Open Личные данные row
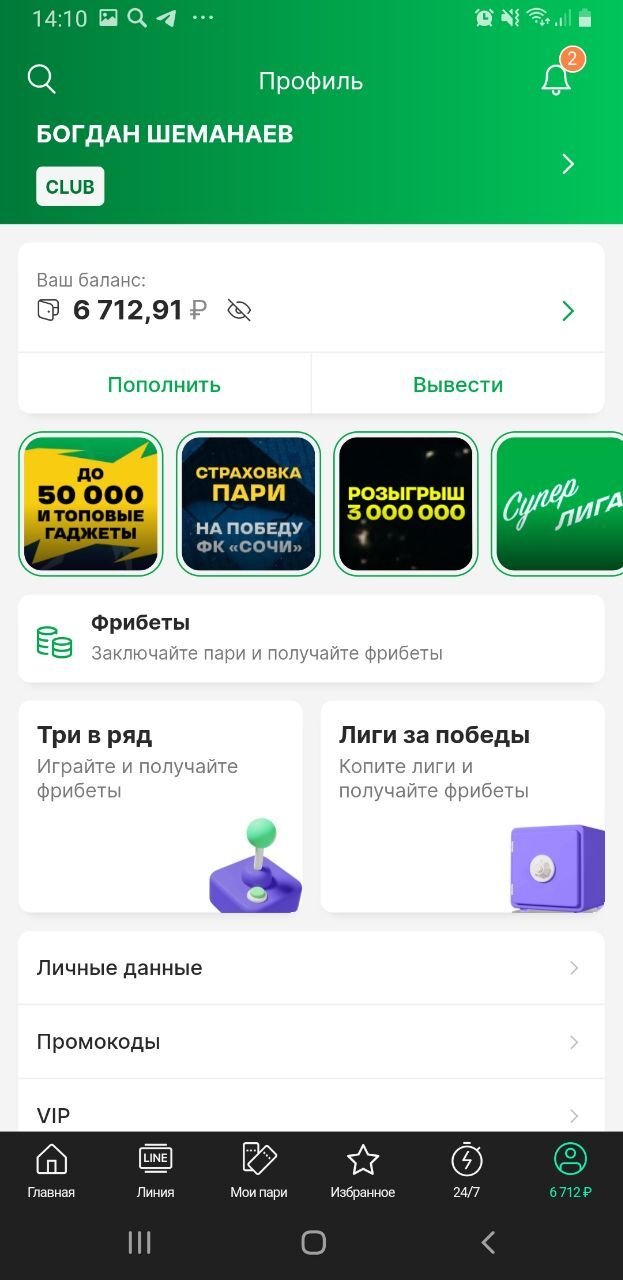The image size is (623, 1280). coord(311,968)
